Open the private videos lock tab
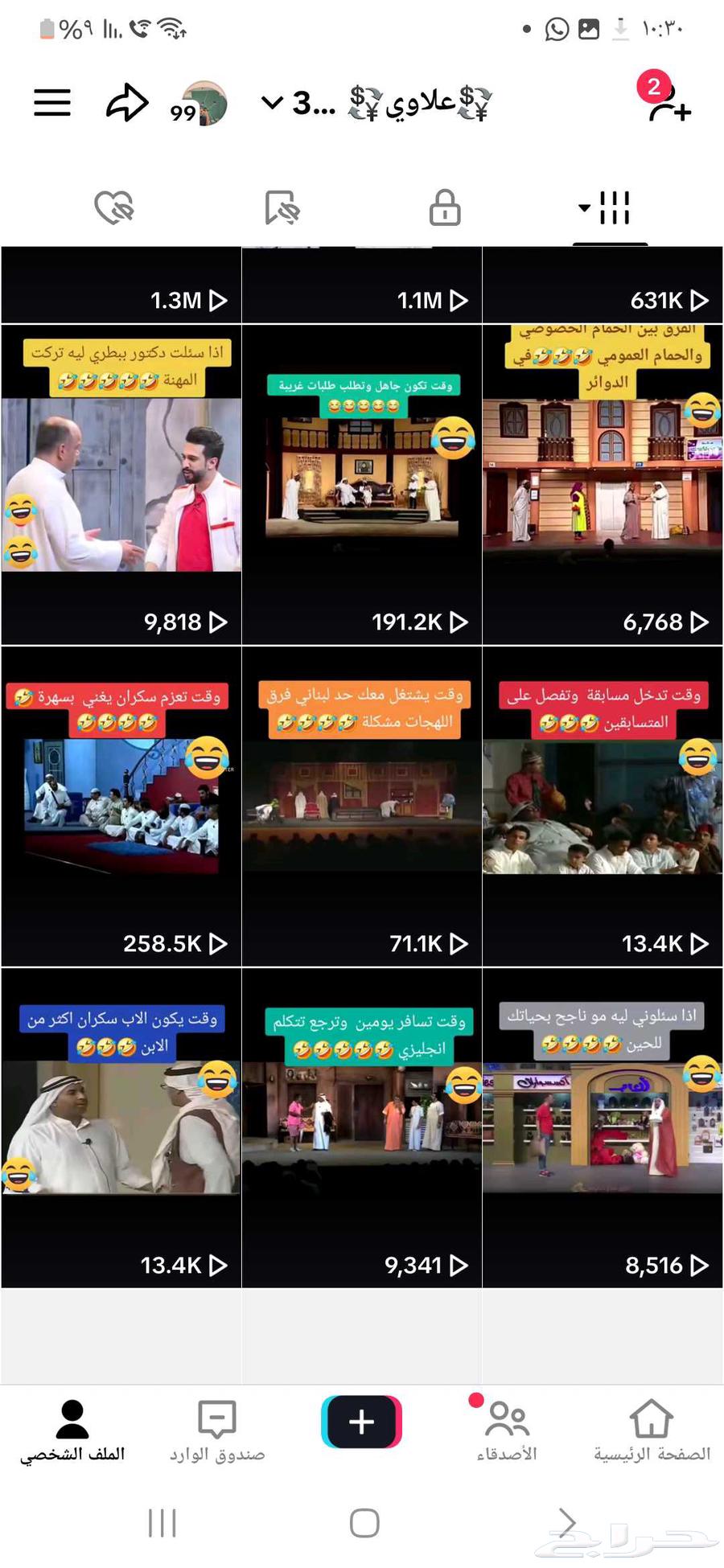The width and height of the screenshot is (724, 1568). [443, 207]
